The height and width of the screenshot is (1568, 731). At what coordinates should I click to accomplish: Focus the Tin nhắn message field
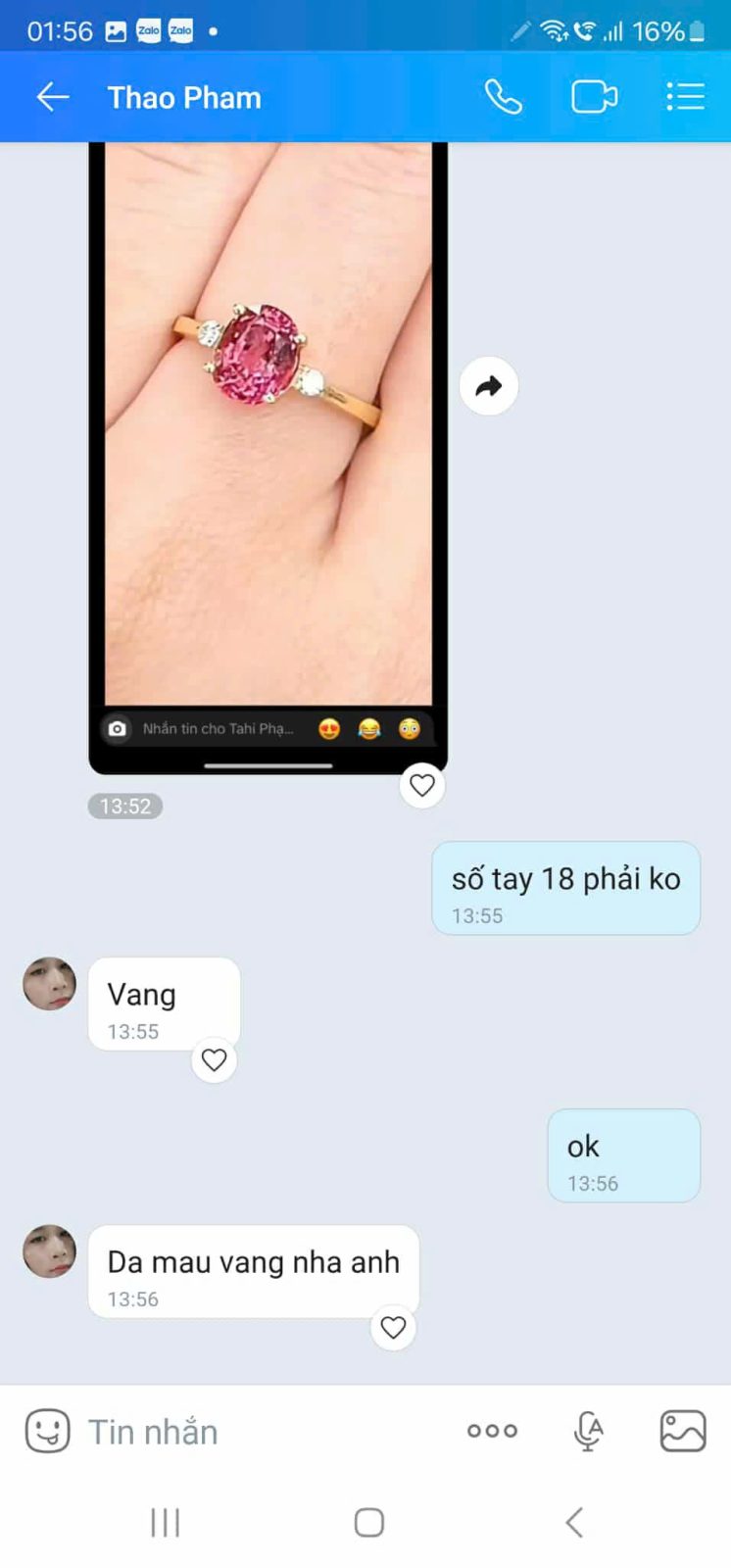pos(265,1432)
